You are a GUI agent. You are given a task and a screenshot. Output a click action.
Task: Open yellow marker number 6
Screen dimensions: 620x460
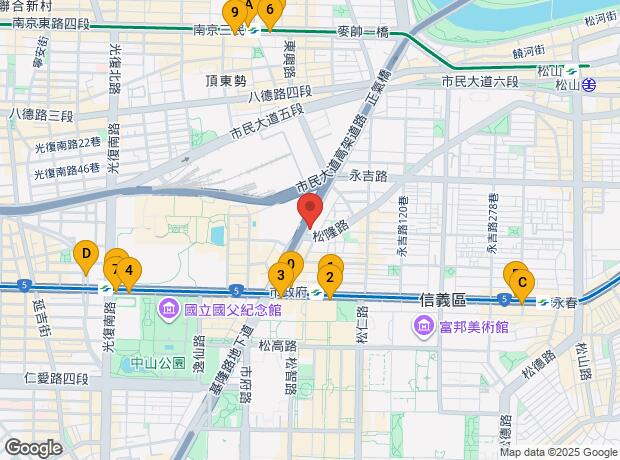tap(270, 11)
